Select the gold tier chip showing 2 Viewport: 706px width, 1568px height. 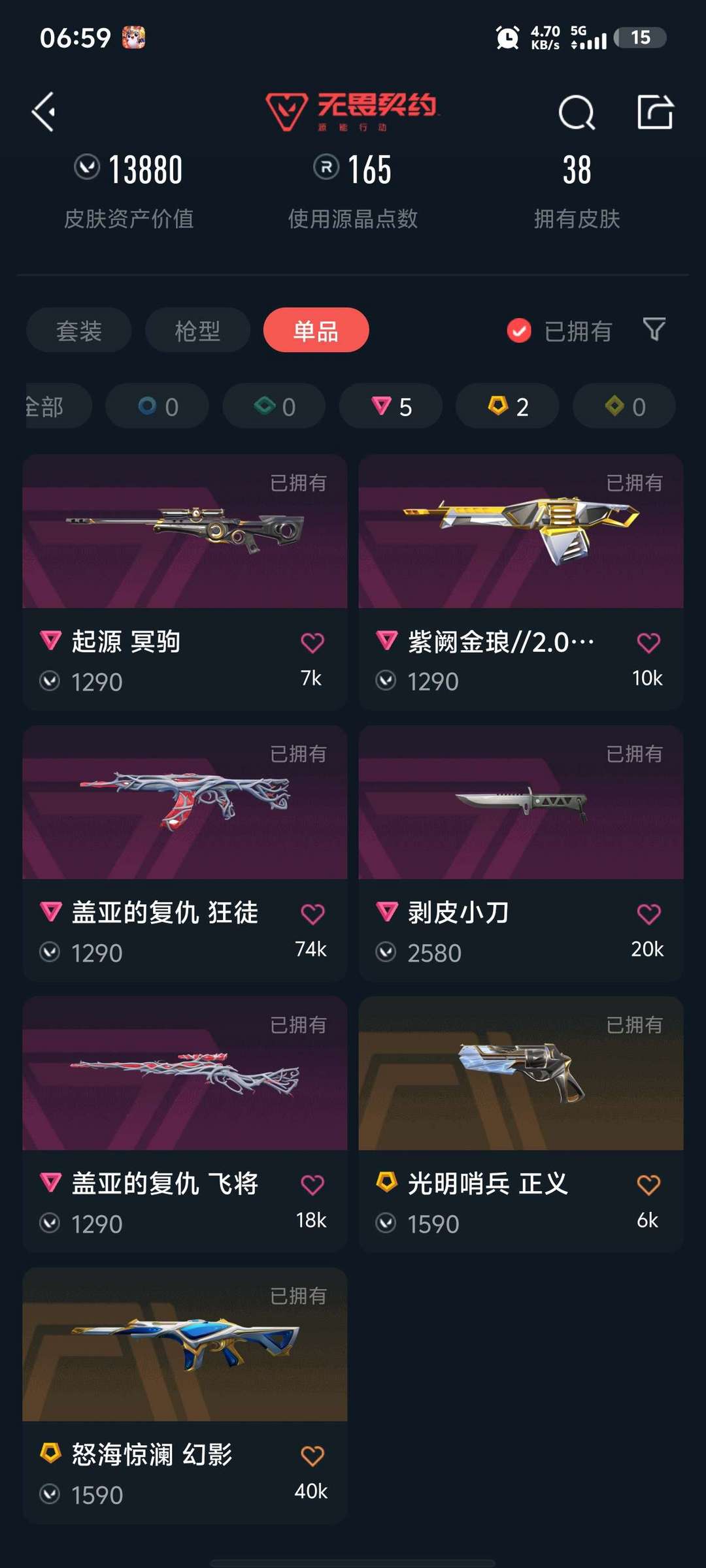507,406
